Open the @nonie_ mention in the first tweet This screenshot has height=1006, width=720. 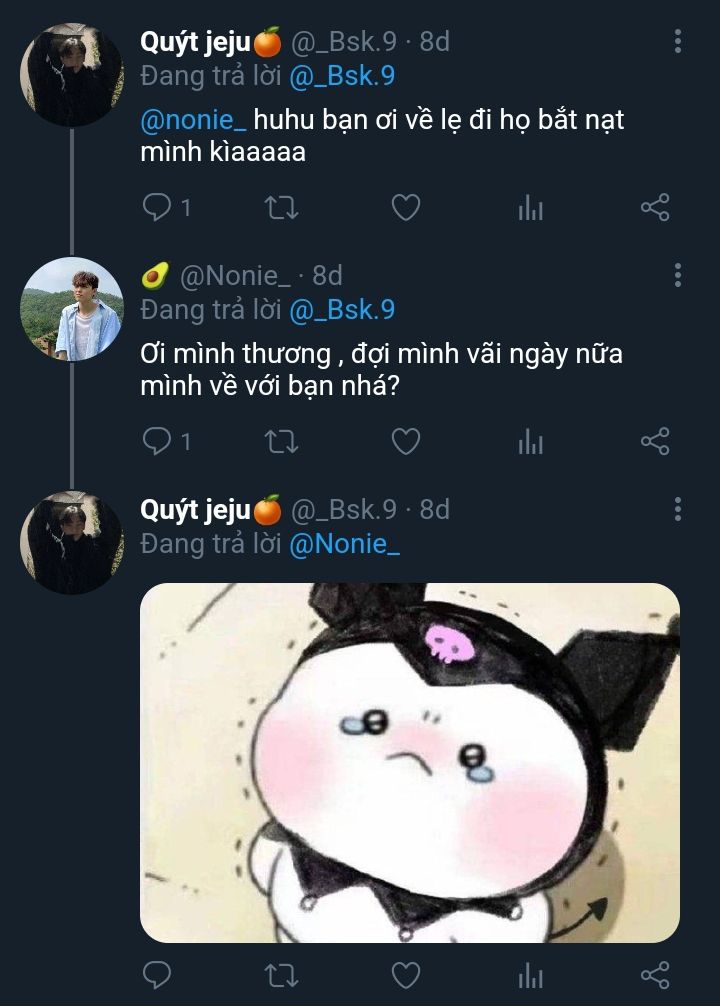click(192, 121)
